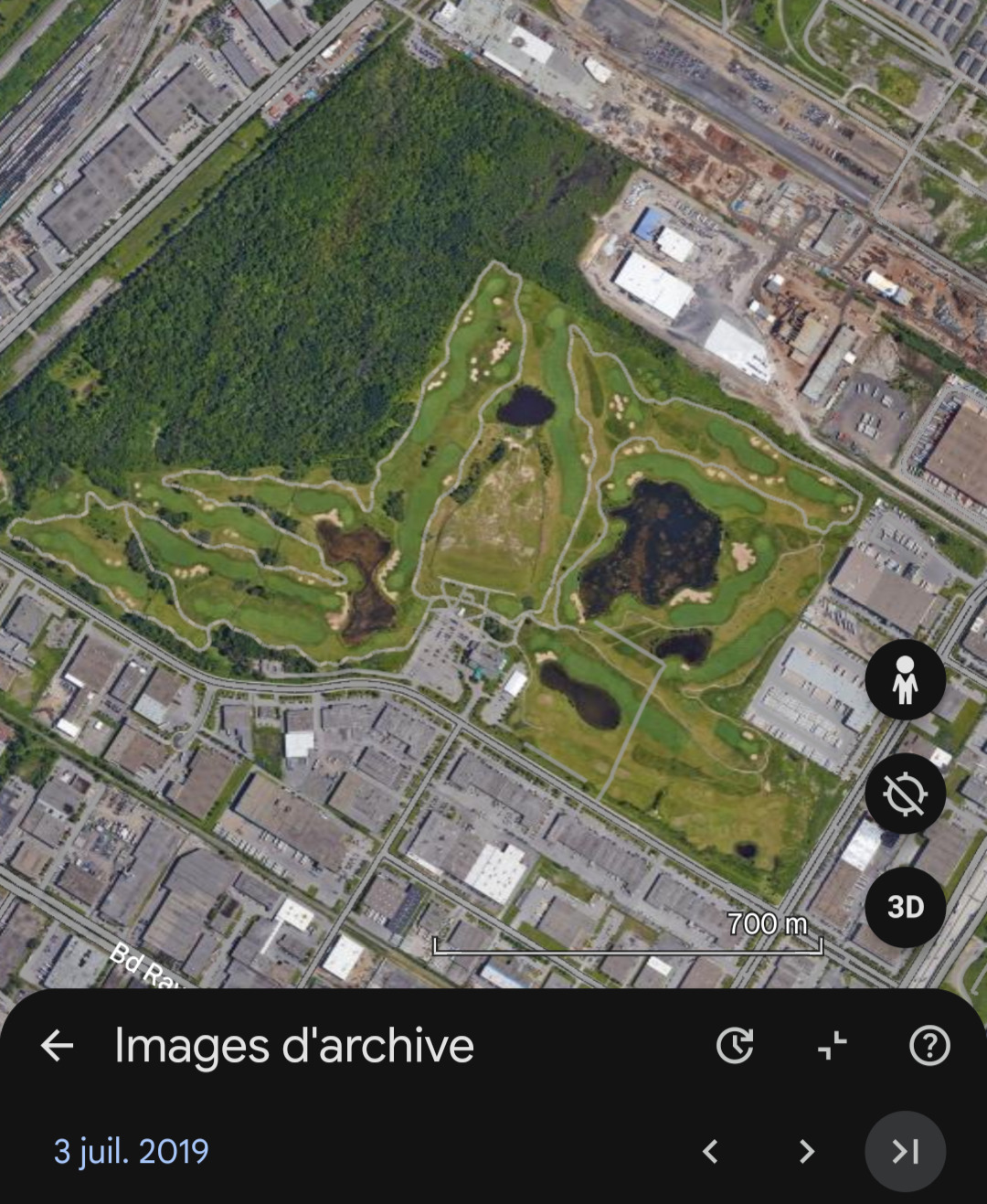Go back from Images d'archive
987x1204 pixels.
pos(57,1046)
